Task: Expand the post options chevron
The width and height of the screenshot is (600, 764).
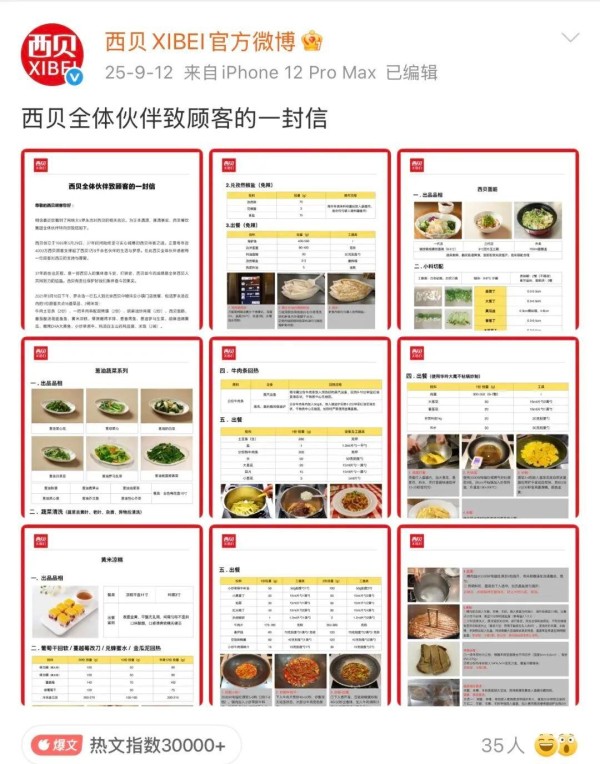Action: click(x=571, y=39)
